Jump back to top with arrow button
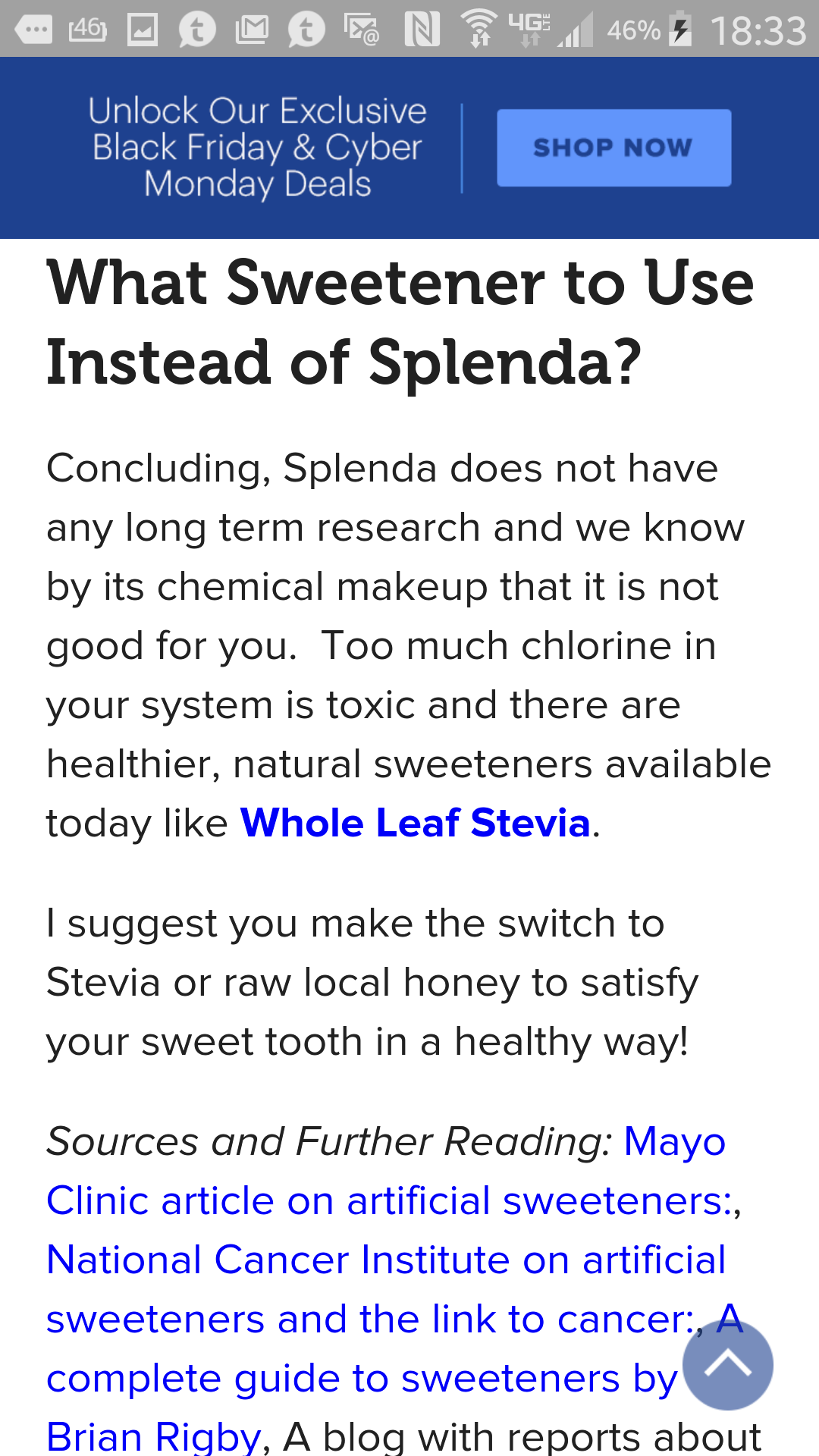The height and width of the screenshot is (1456, 819). (728, 1364)
